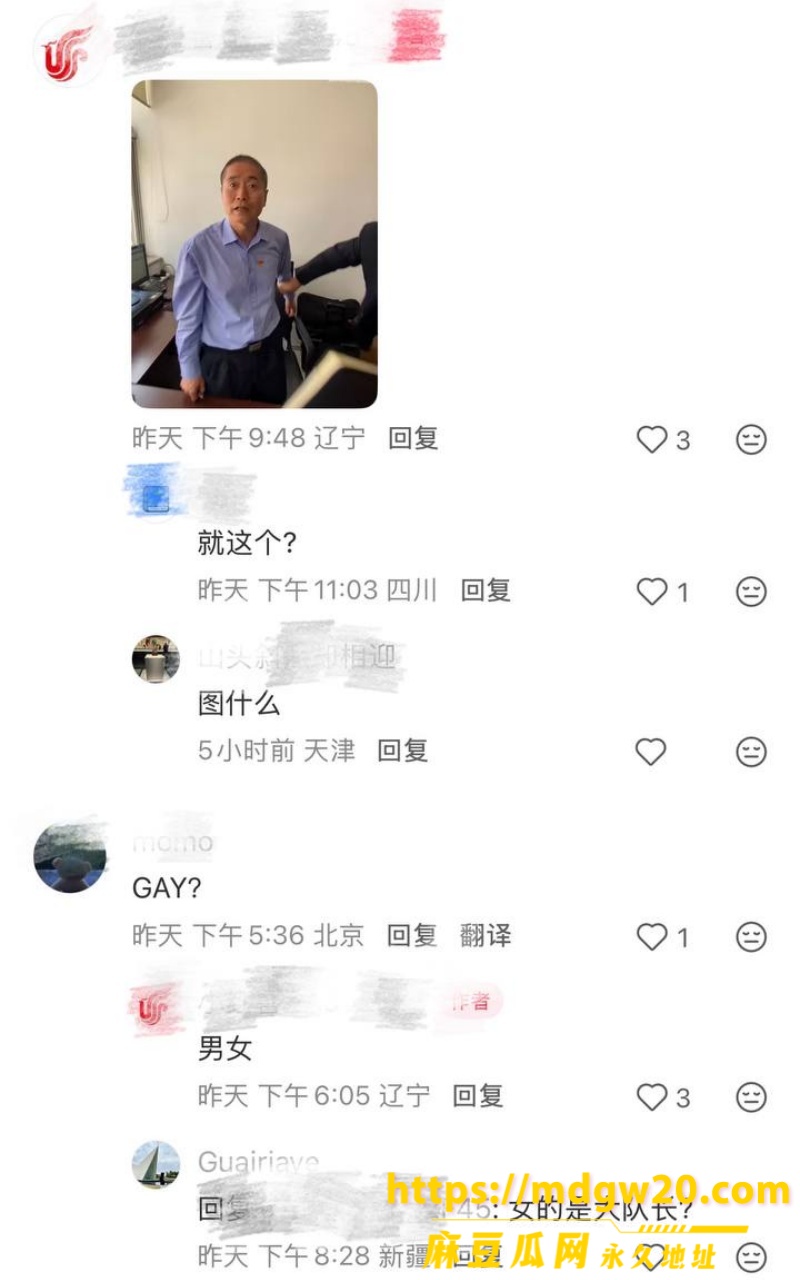
Task: Like momo's "GAY?" comment
Action: pyautogui.click(x=651, y=936)
